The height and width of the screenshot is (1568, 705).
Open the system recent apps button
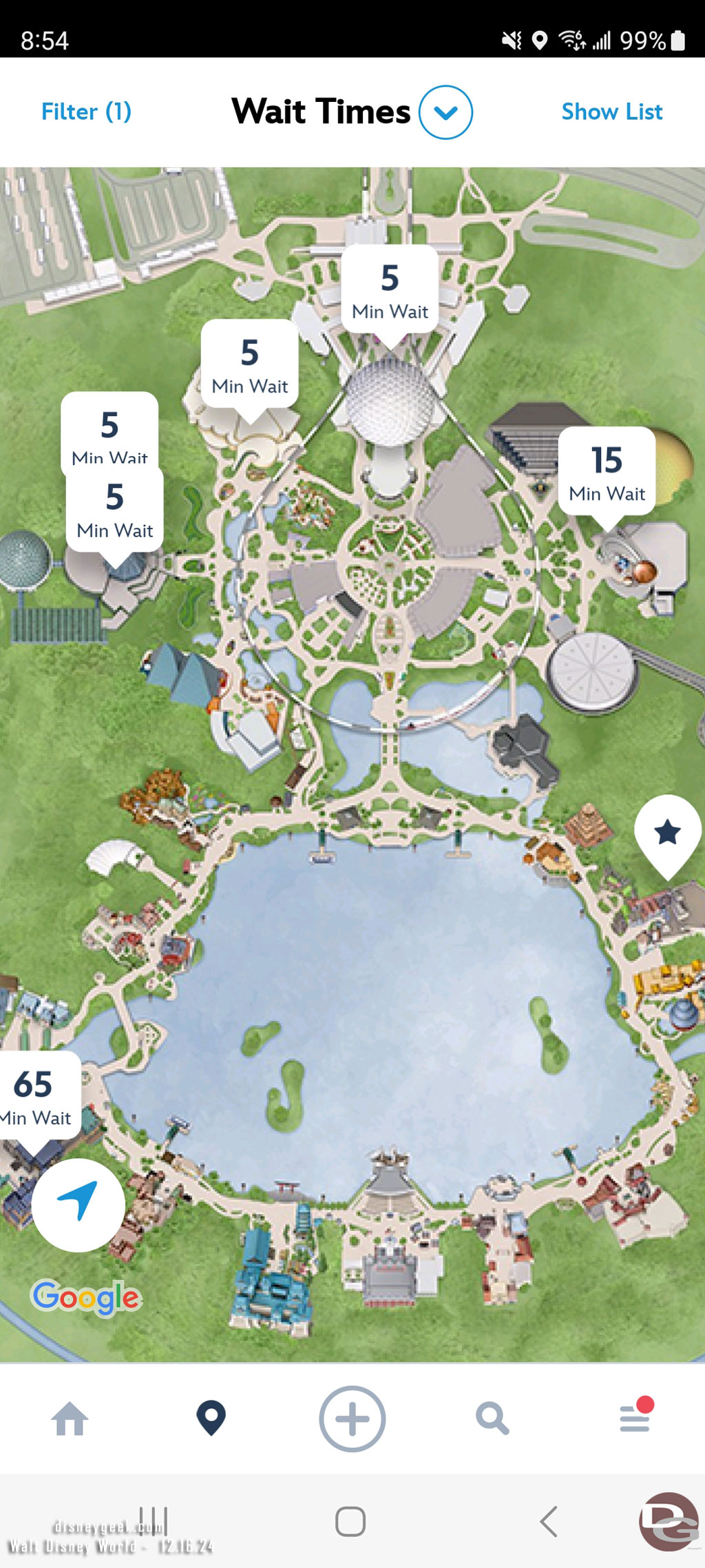point(153,1521)
